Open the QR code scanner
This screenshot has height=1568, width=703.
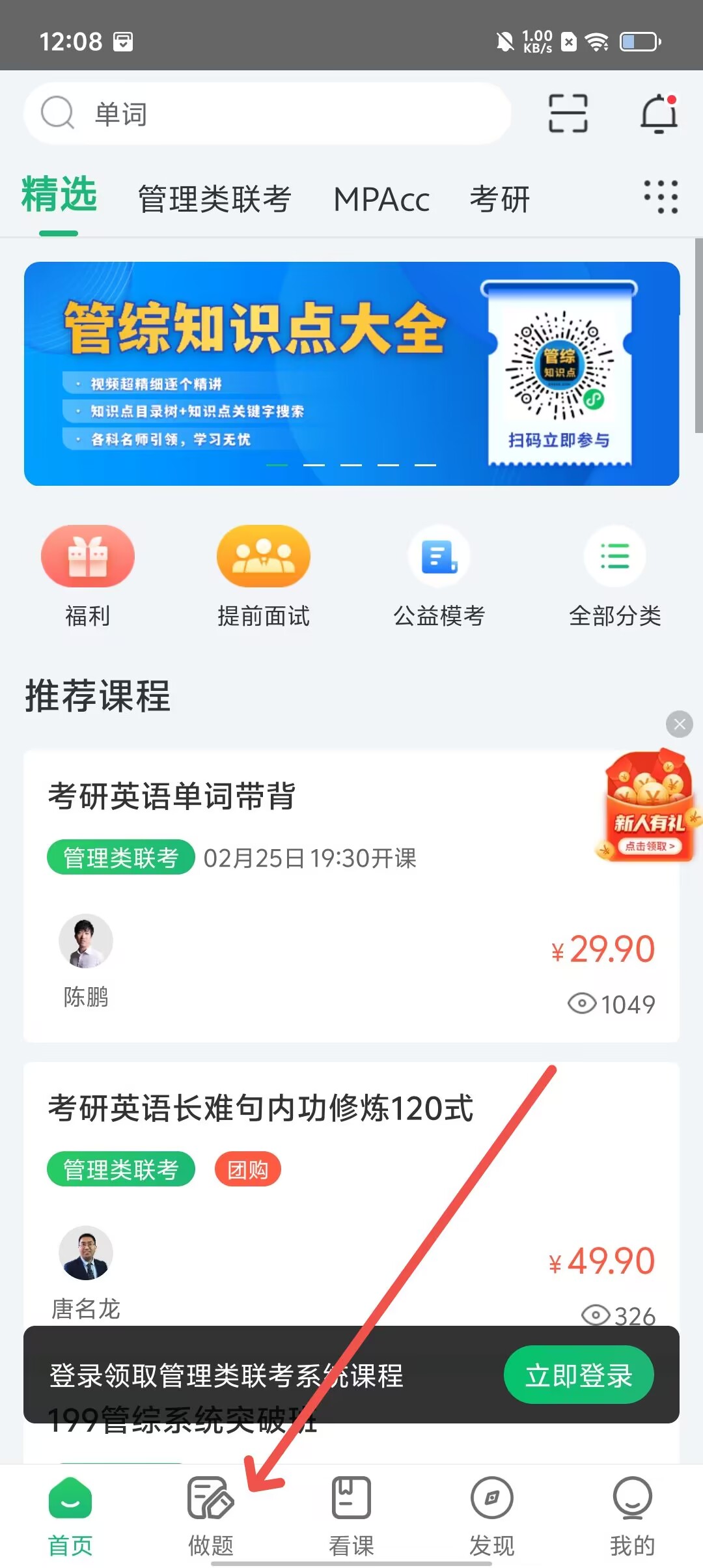point(568,113)
